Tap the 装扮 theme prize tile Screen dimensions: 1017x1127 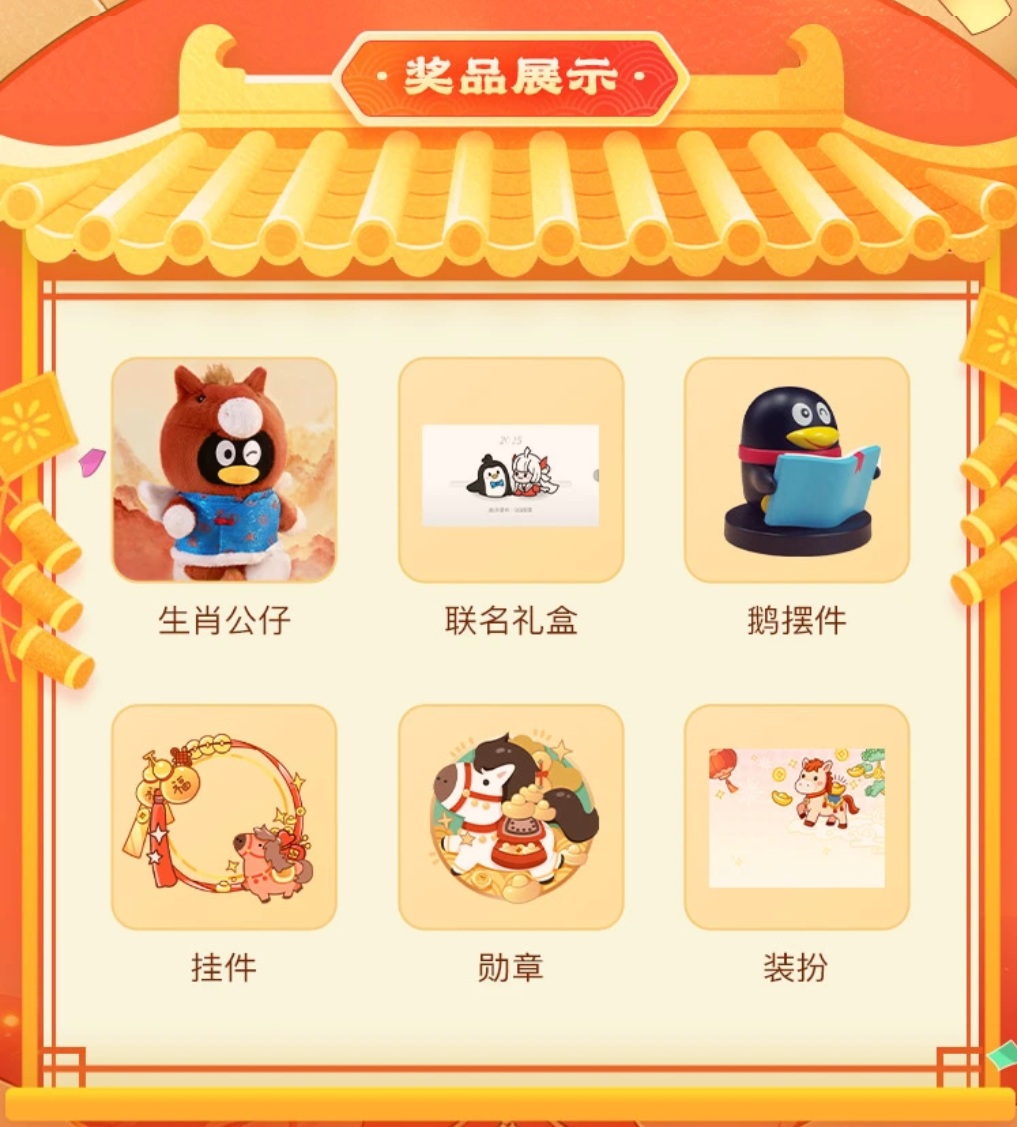point(797,817)
